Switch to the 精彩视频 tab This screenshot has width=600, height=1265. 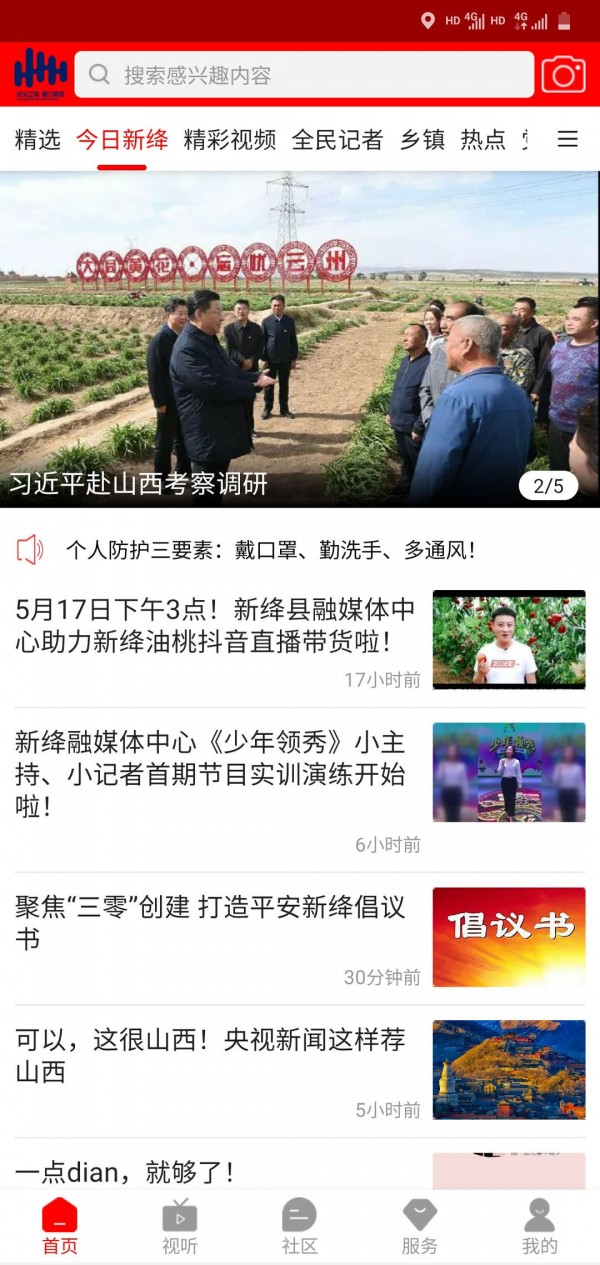(230, 140)
